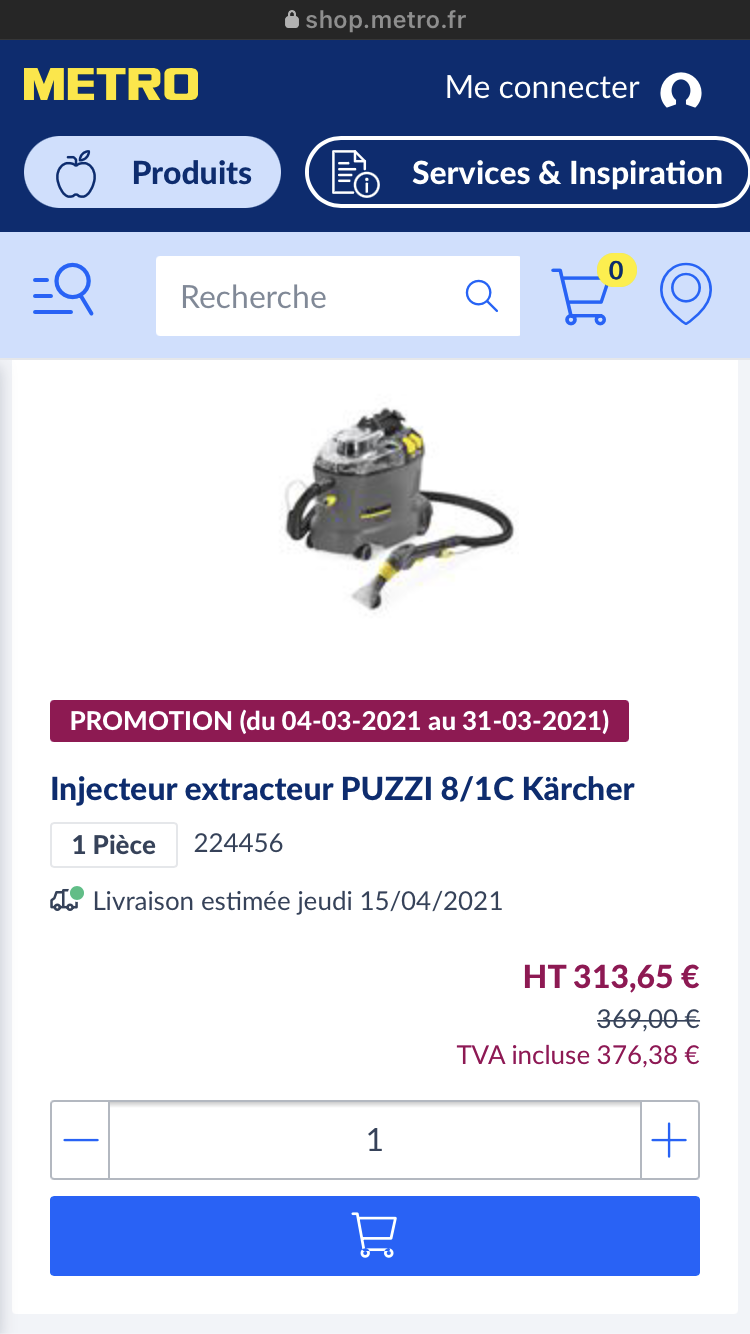Select the quantity value field showing 1
This screenshot has height=1334, width=750.
pos(374,1139)
